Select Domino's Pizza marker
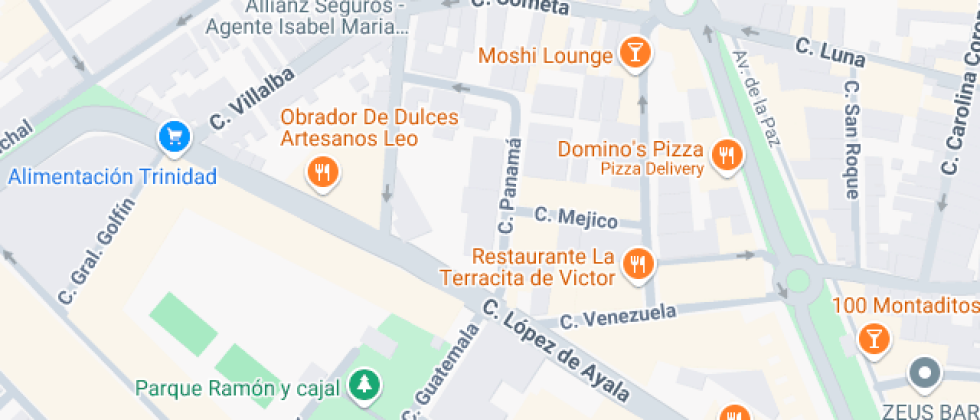Screen dimensions: 980x420 point(726,155)
